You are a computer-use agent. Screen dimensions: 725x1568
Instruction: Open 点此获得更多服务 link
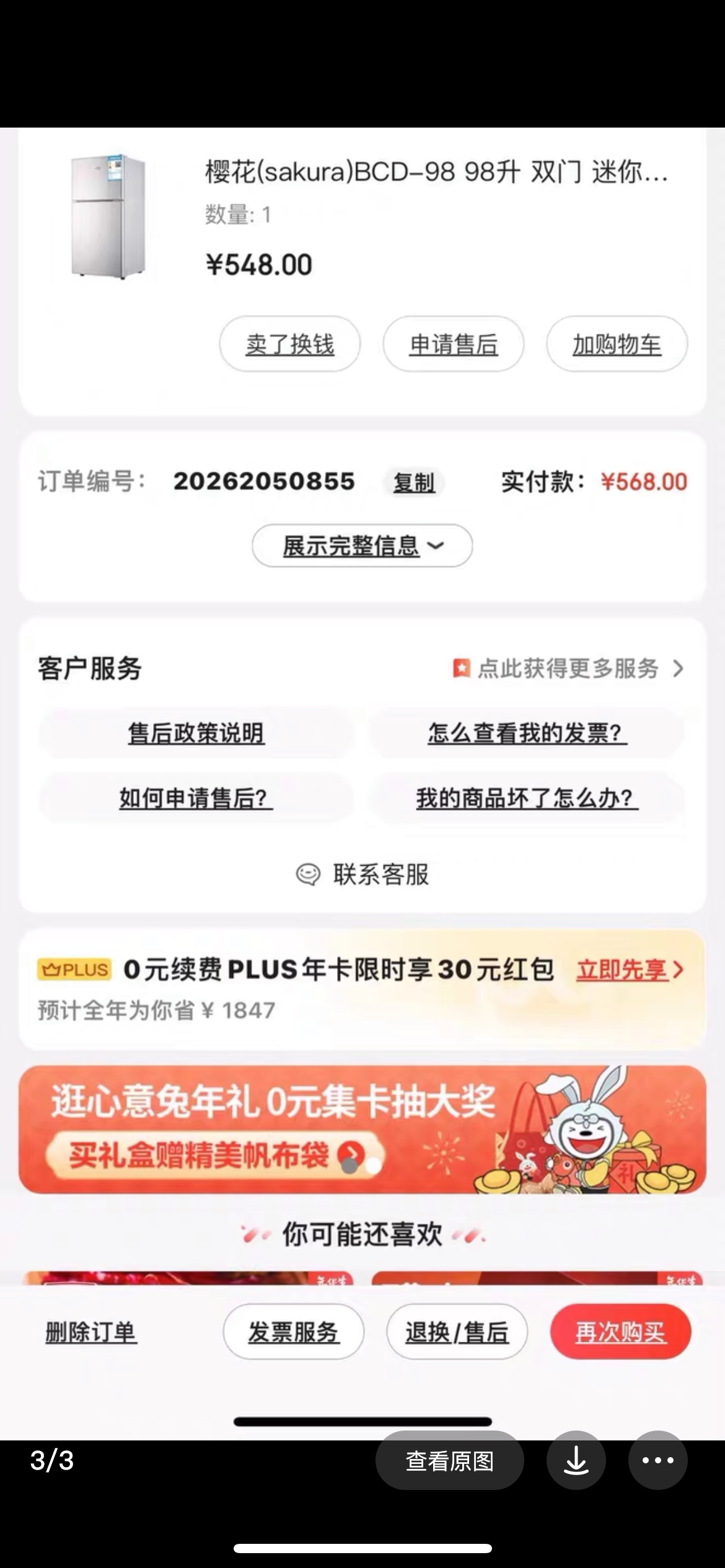coord(568,668)
